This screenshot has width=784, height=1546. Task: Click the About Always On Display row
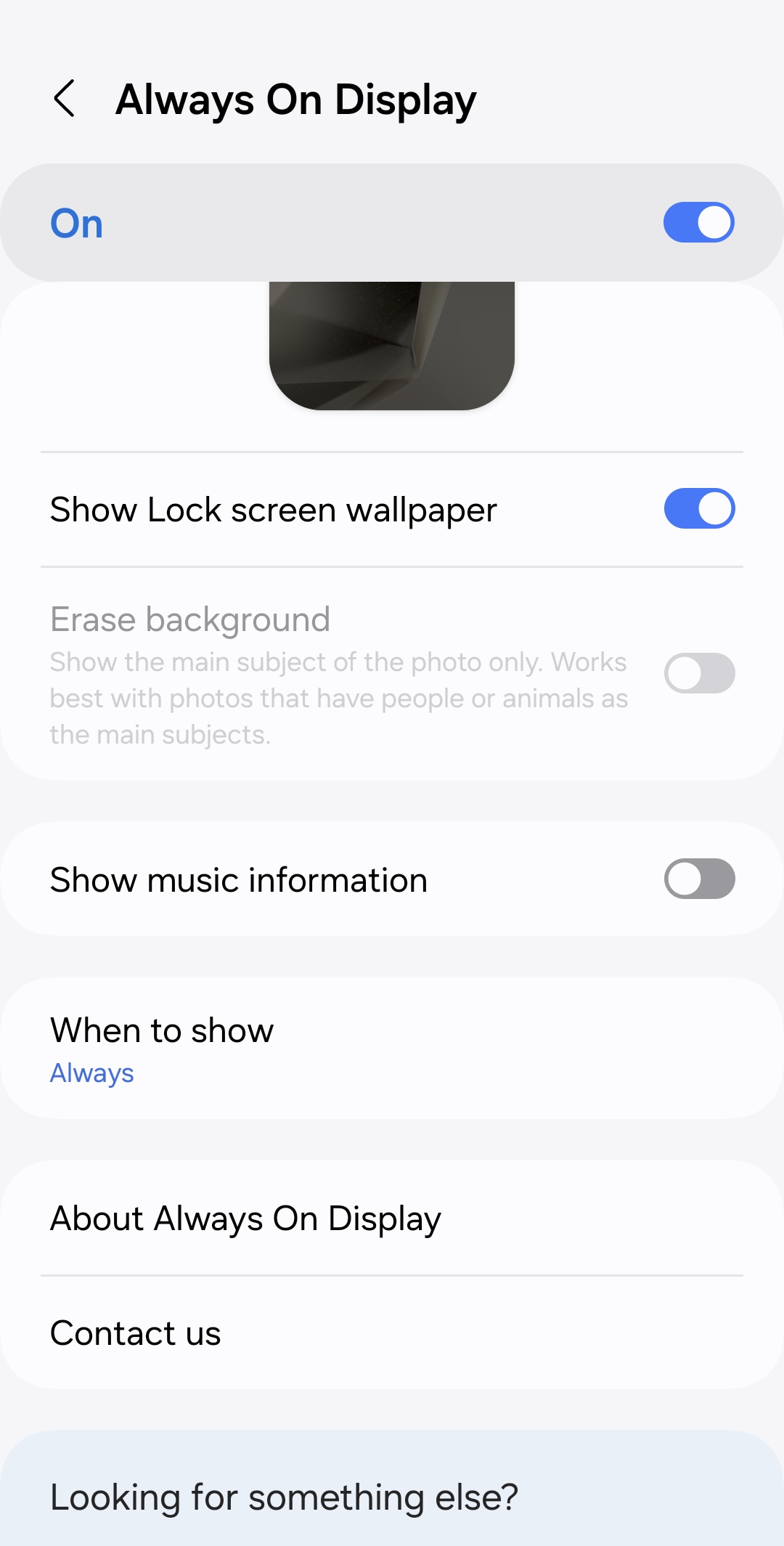245,1218
